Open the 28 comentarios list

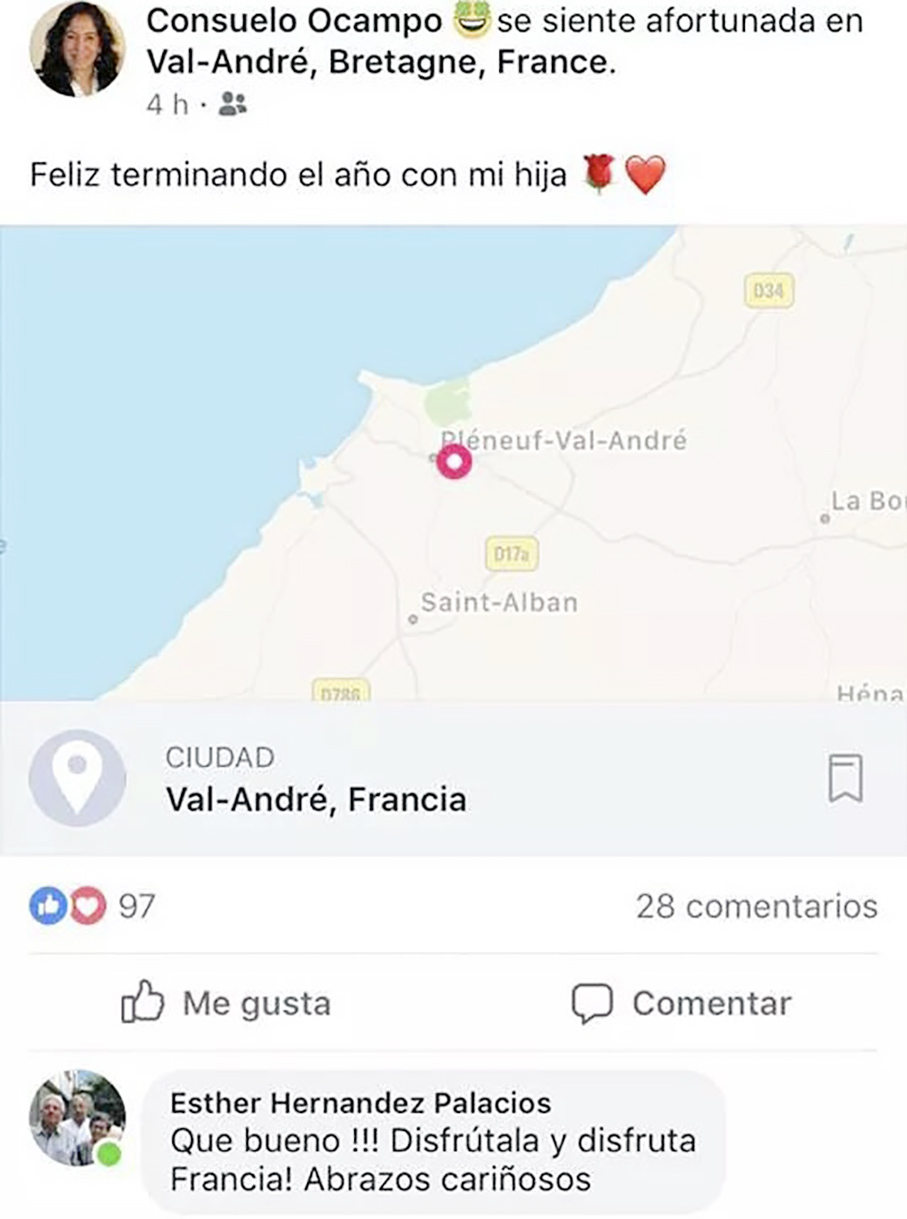point(756,907)
